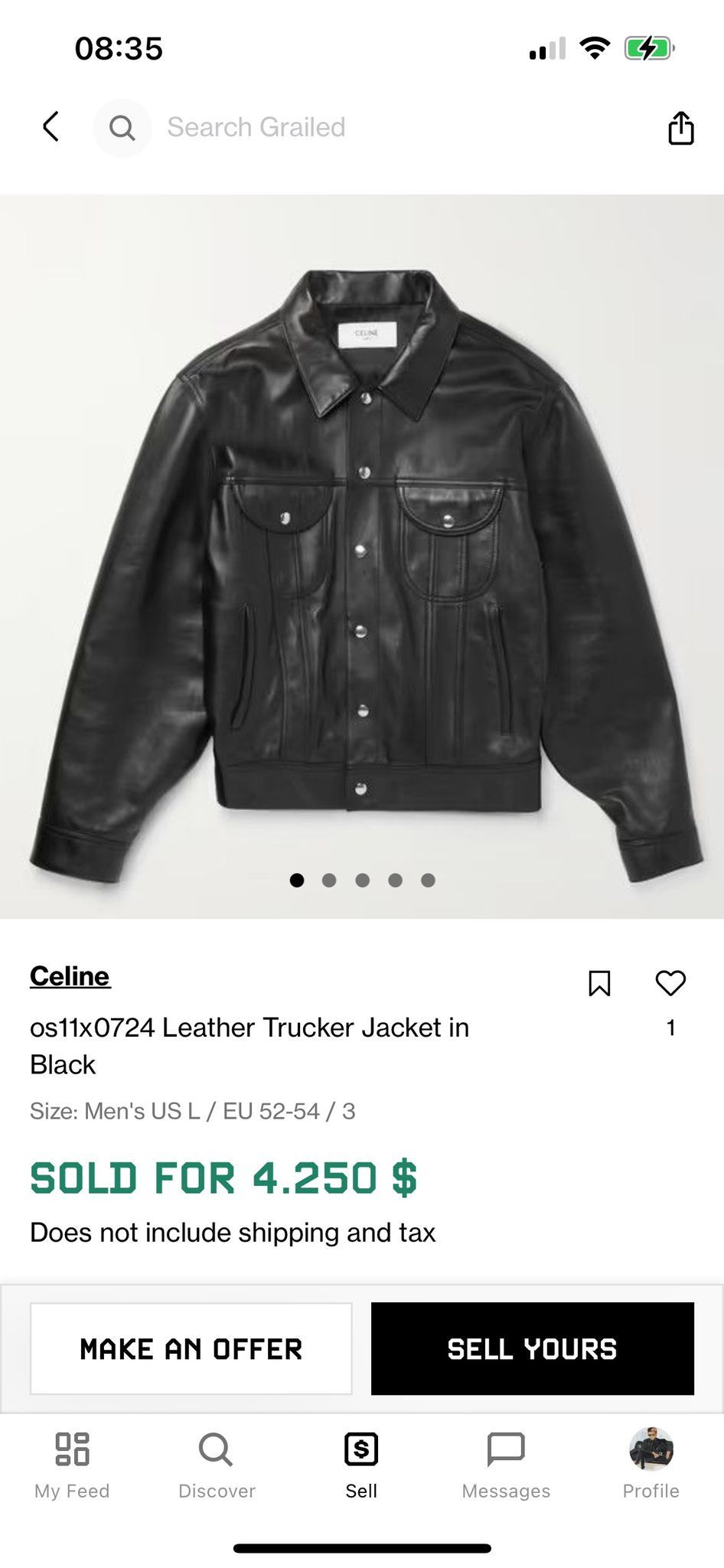This screenshot has width=724, height=1568.
Task: Open search with the magnifying glass icon
Action: click(122, 127)
